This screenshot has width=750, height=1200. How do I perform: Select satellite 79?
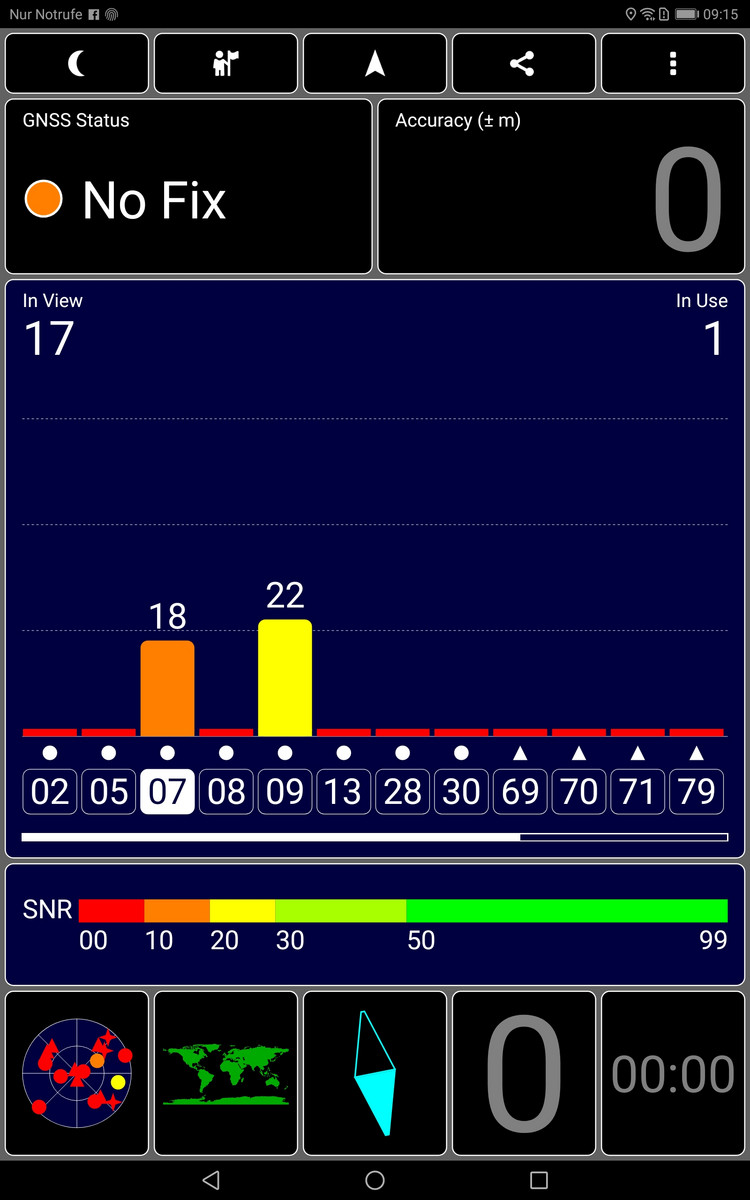pos(697,792)
